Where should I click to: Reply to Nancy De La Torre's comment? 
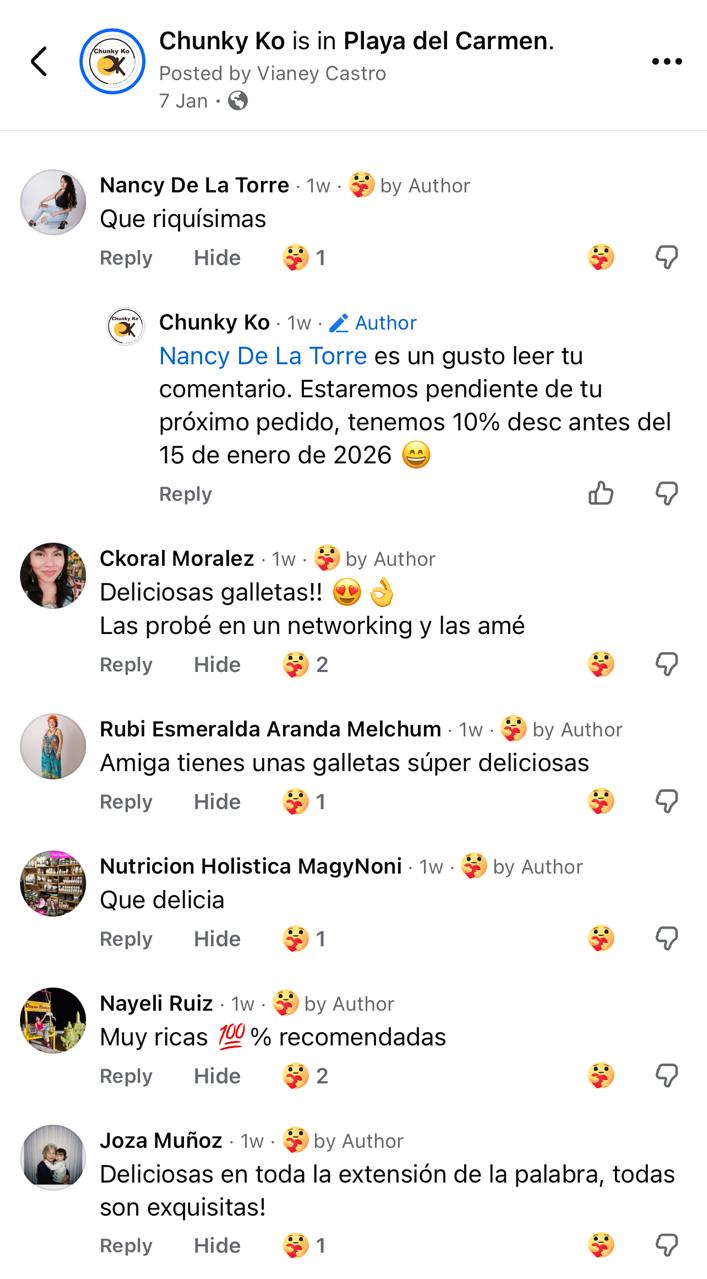[126, 258]
